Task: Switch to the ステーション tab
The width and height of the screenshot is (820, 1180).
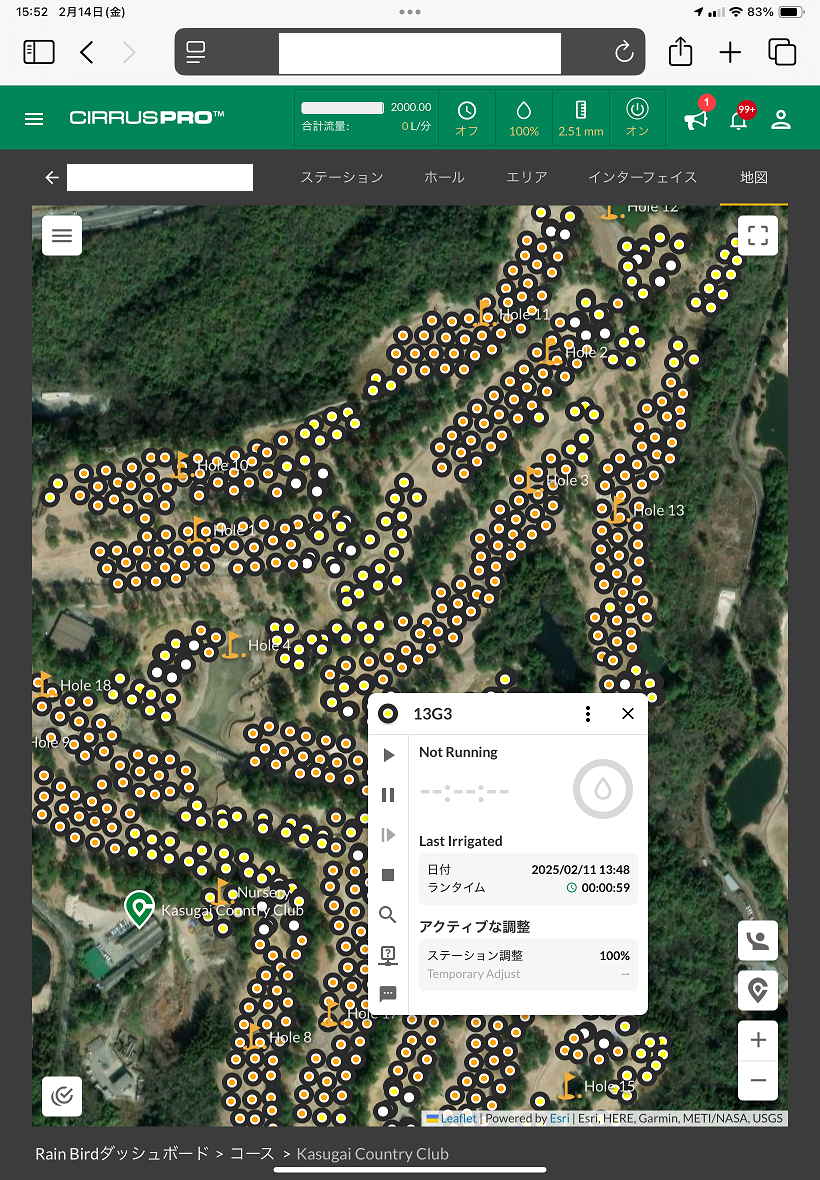Action: click(x=342, y=177)
